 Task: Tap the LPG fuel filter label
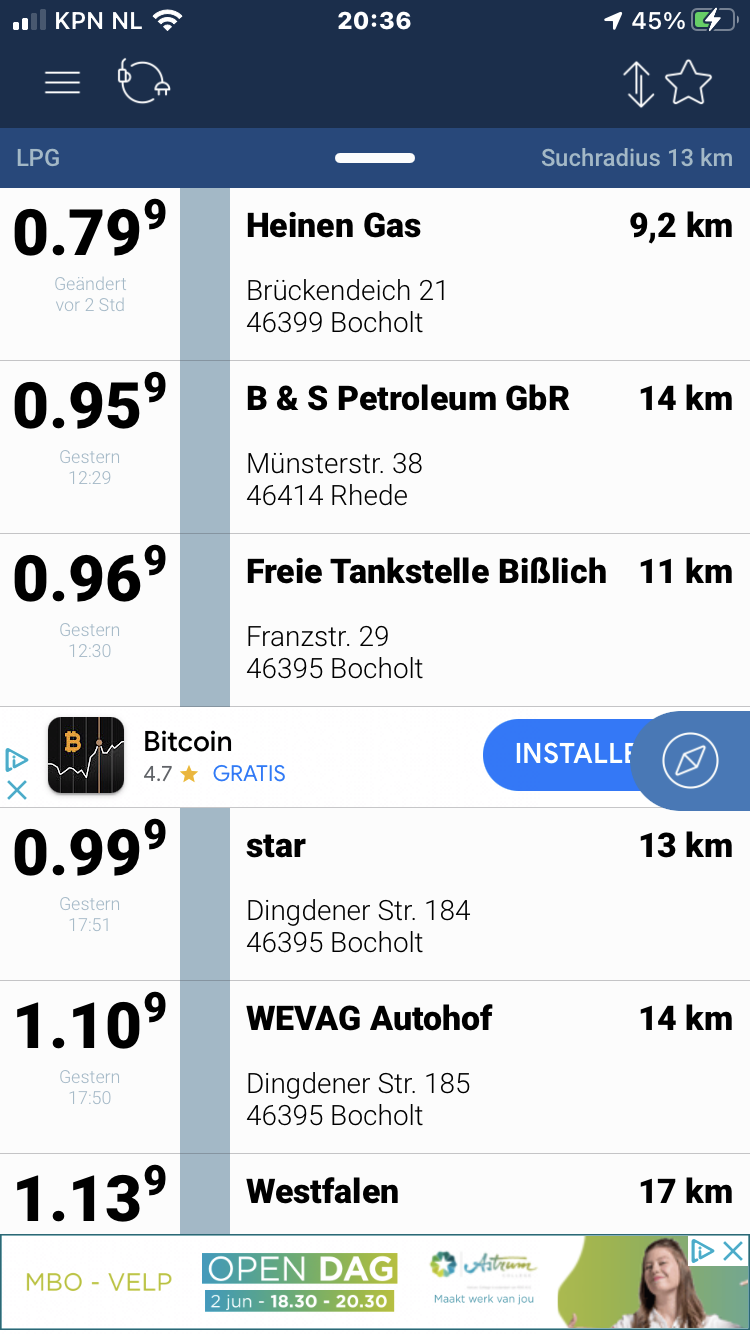click(39, 158)
